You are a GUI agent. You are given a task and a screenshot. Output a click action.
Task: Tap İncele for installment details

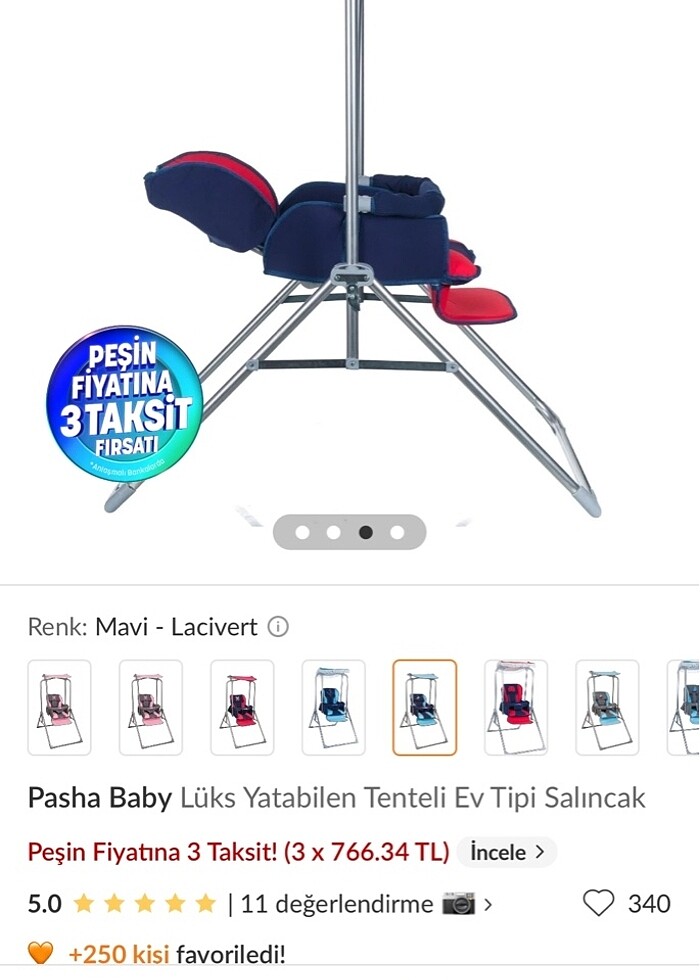(x=507, y=852)
